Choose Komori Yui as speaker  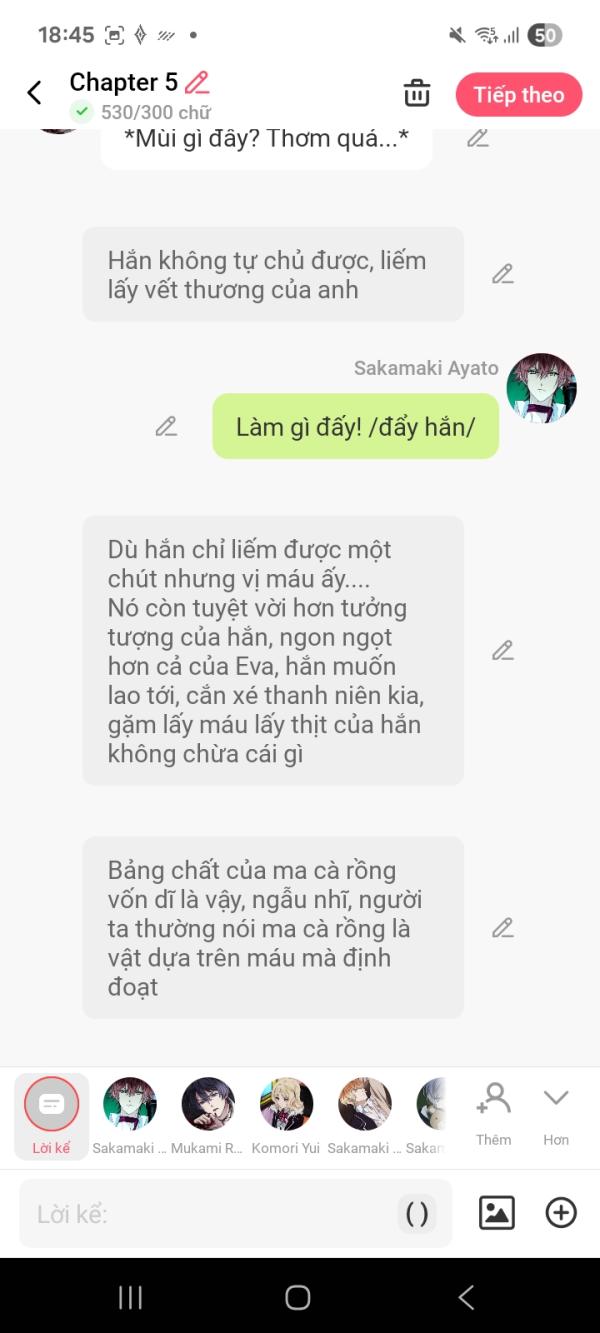tap(286, 1115)
